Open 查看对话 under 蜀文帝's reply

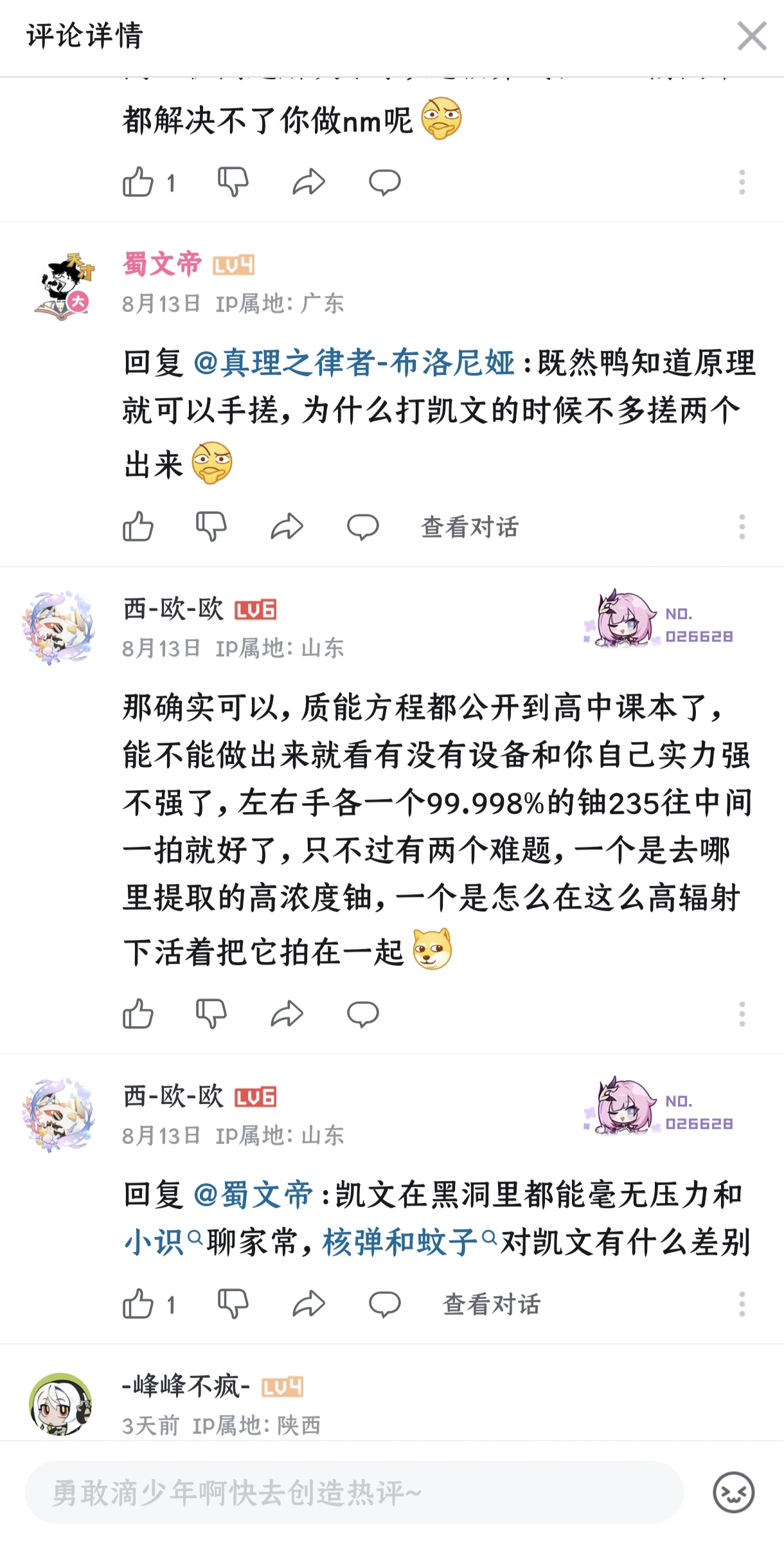470,527
